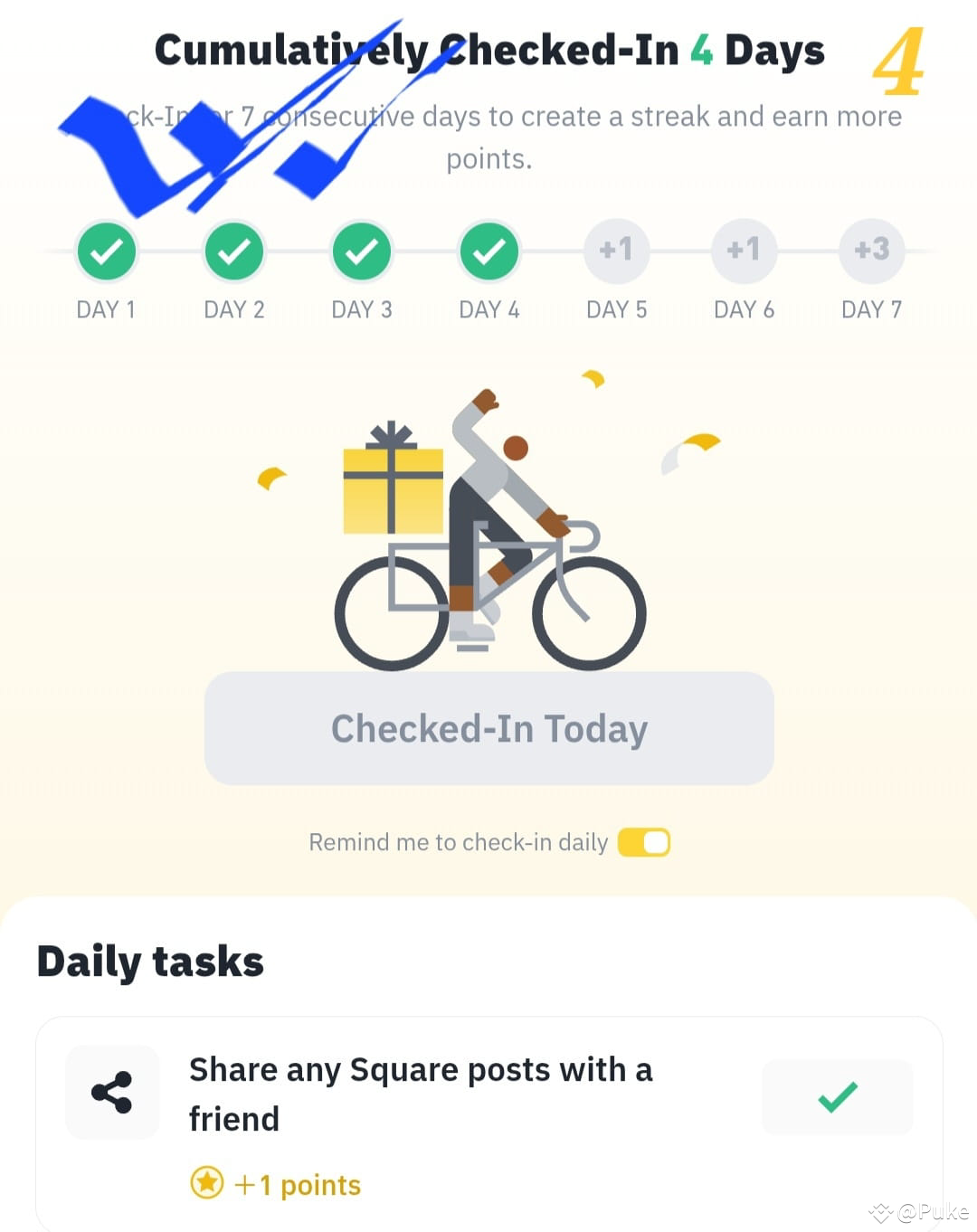Click the Checked-In Today button
This screenshot has width=977, height=1232.
pos(488,728)
